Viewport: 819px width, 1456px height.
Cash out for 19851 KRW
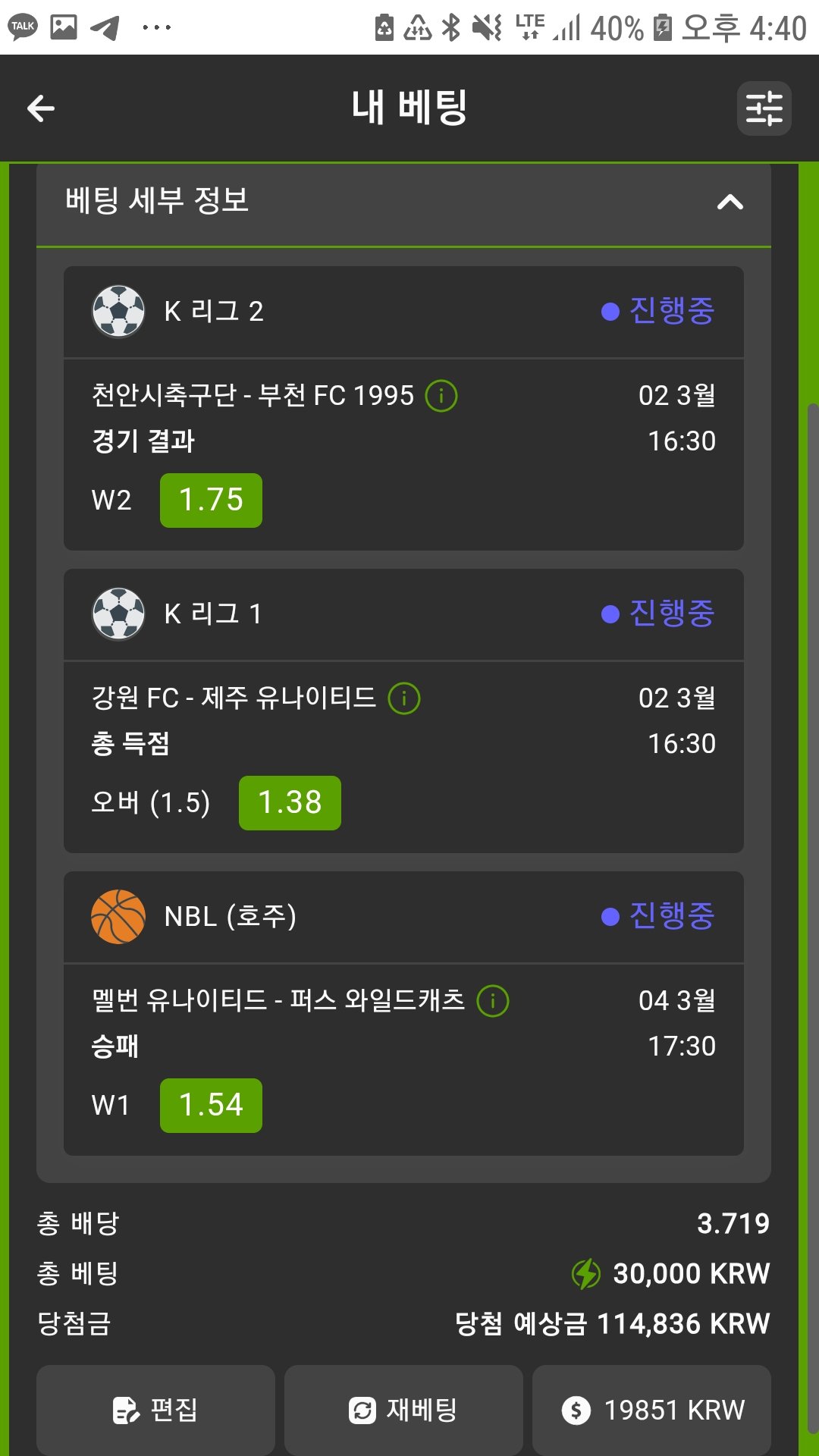(651, 1410)
